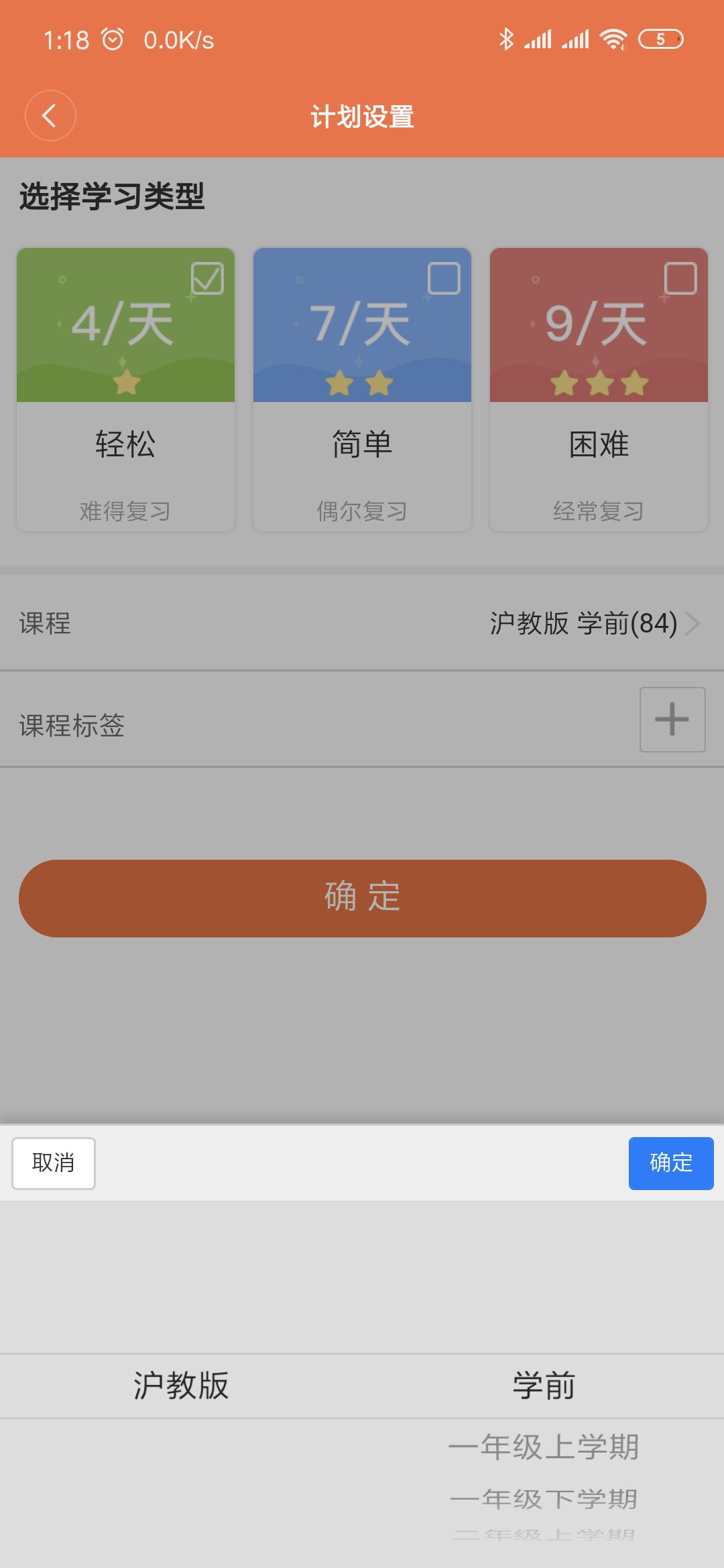This screenshot has height=1568, width=724.
Task: Uncheck the 轻松 4/天 plan checkbox
Action: click(208, 278)
